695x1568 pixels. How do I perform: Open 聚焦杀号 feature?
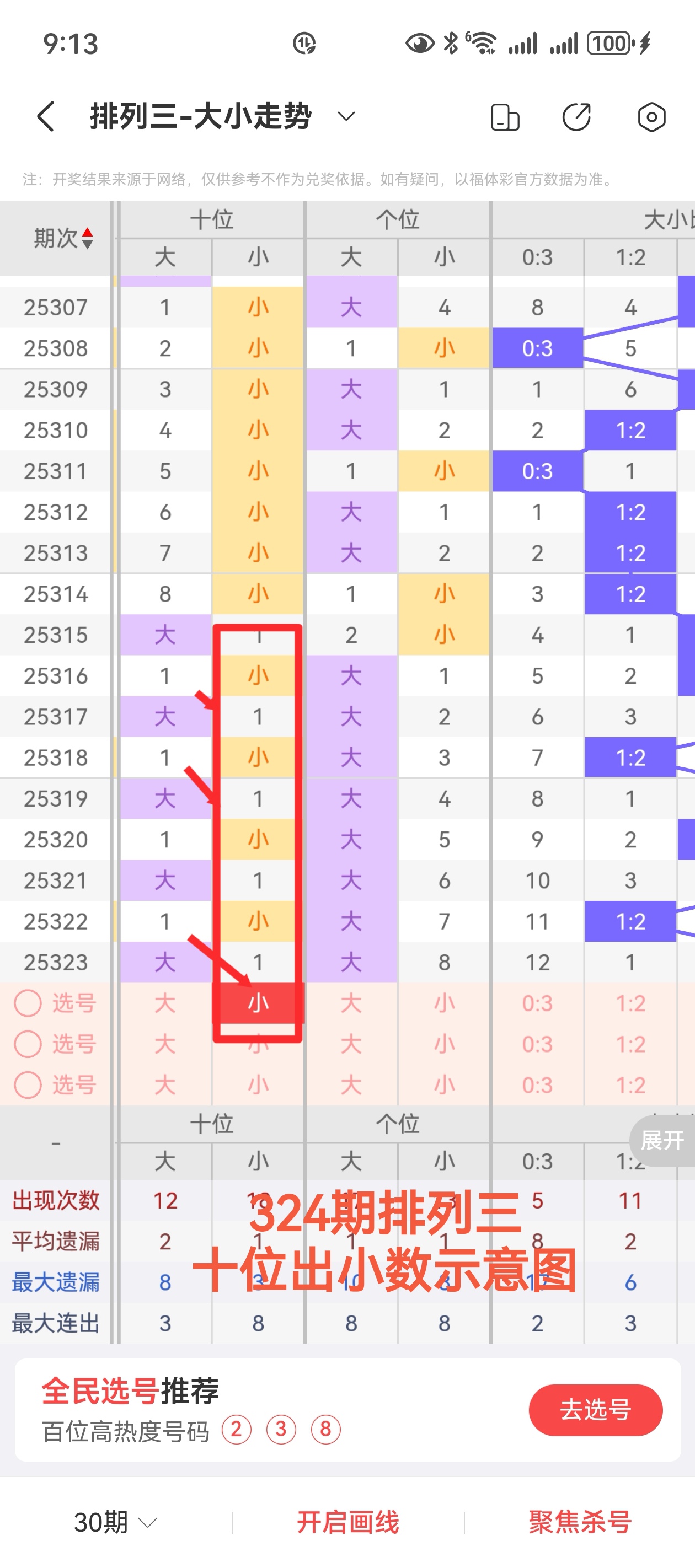tap(580, 1522)
